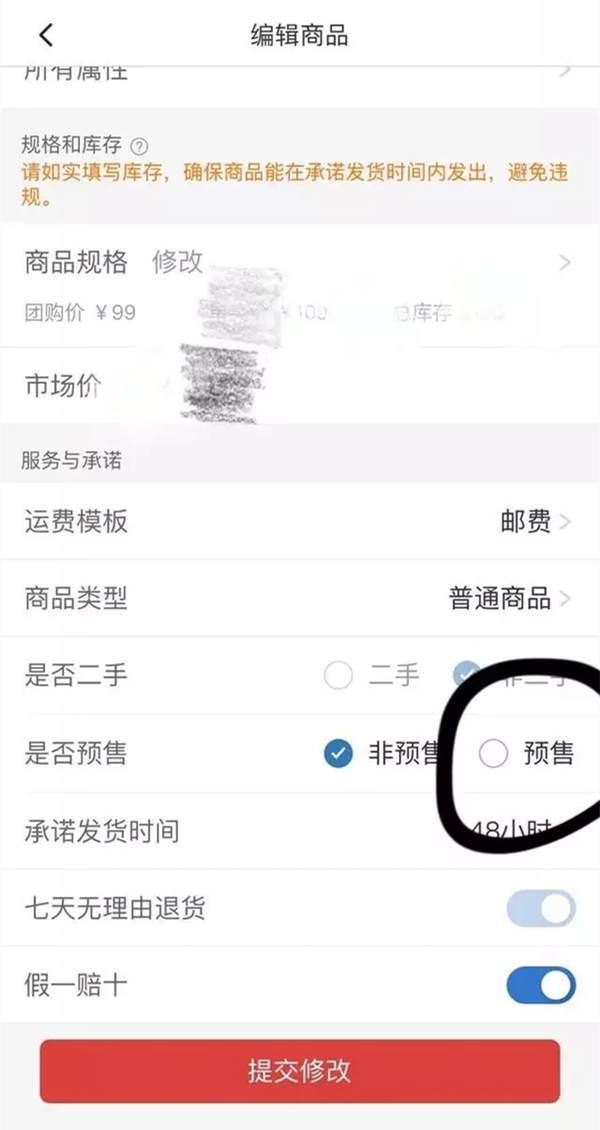The height and width of the screenshot is (1130, 600).
Task: Go back from 编辑商品 page
Action: (x=45, y=35)
